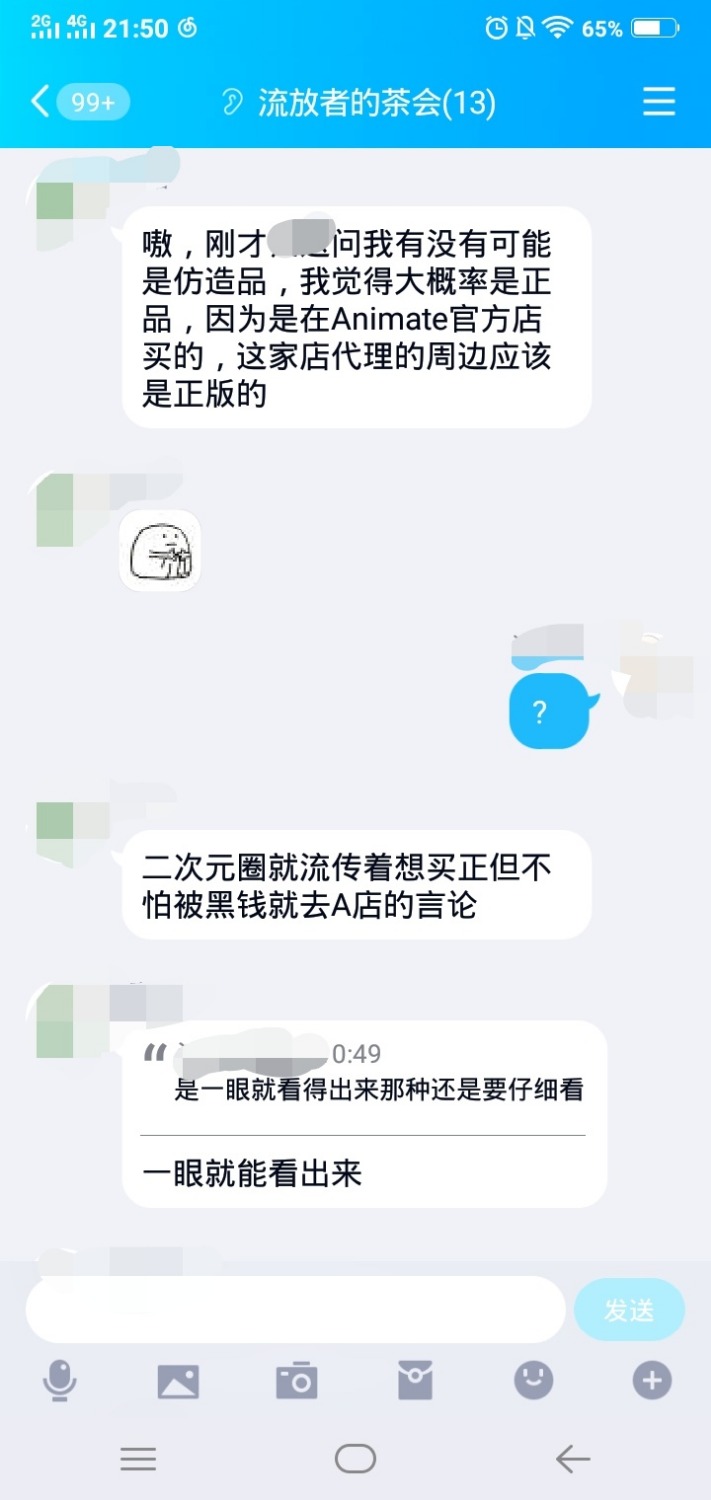This screenshot has width=711, height=1500.
Task: Open the recent apps button
Action: [138, 1459]
